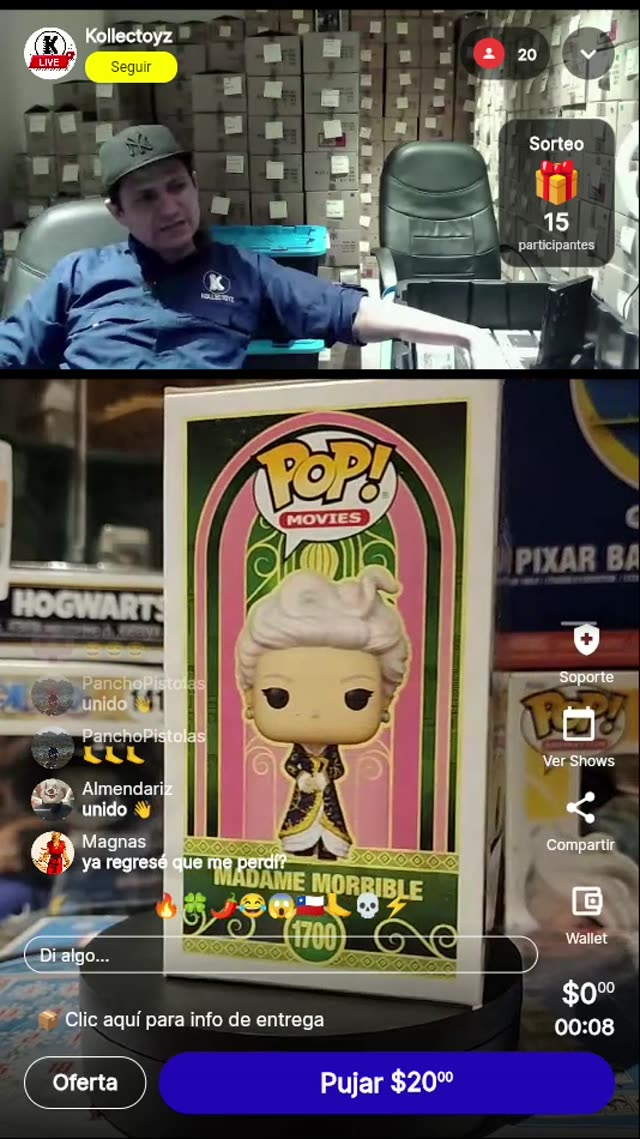The image size is (640, 1139).
Task: Tap the Di algo chat field
Action: [x=280, y=955]
